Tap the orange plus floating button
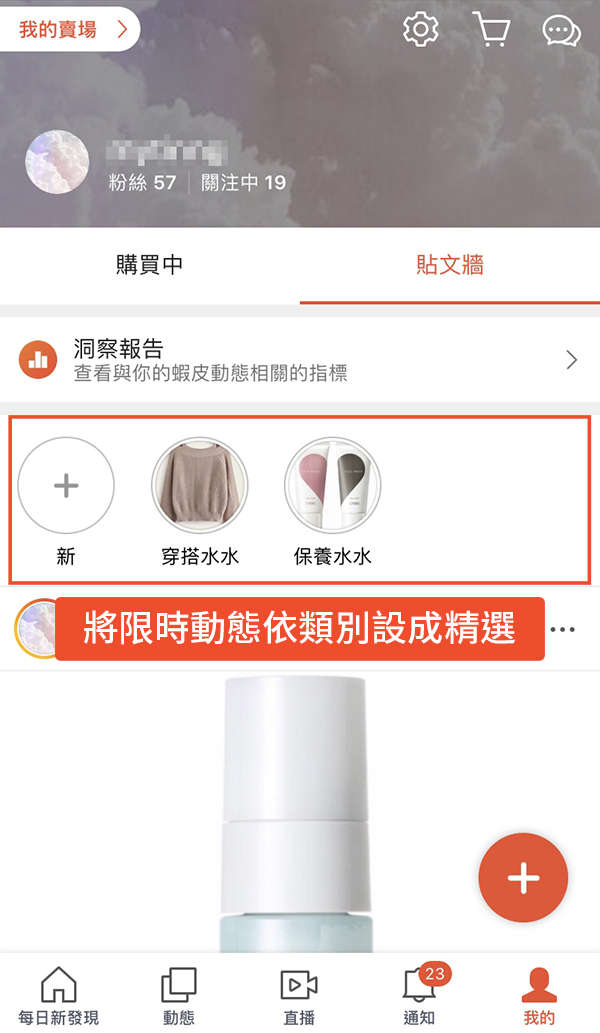Image resolution: width=600 pixels, height=1033 pixels. [523, 878]
